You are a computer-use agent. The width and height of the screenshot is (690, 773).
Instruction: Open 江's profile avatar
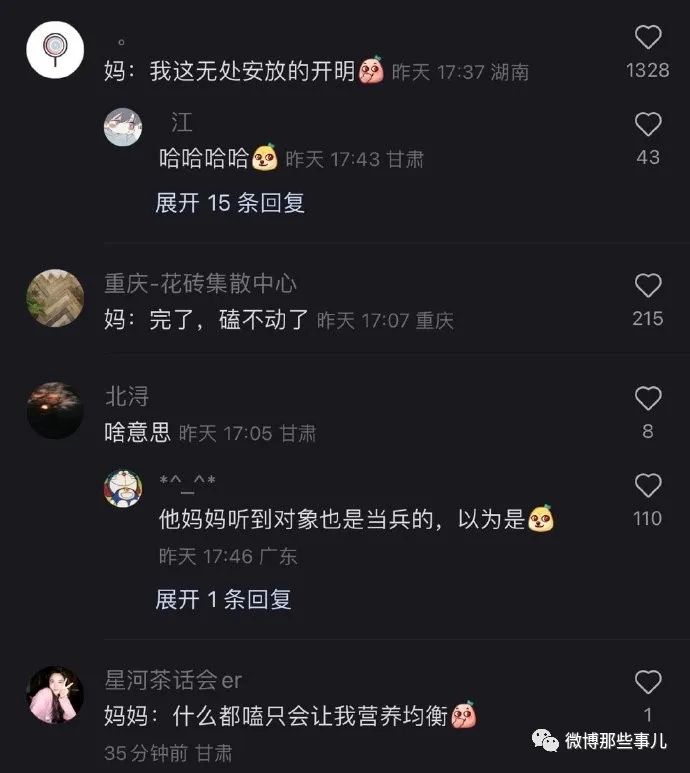click(123, 127)
